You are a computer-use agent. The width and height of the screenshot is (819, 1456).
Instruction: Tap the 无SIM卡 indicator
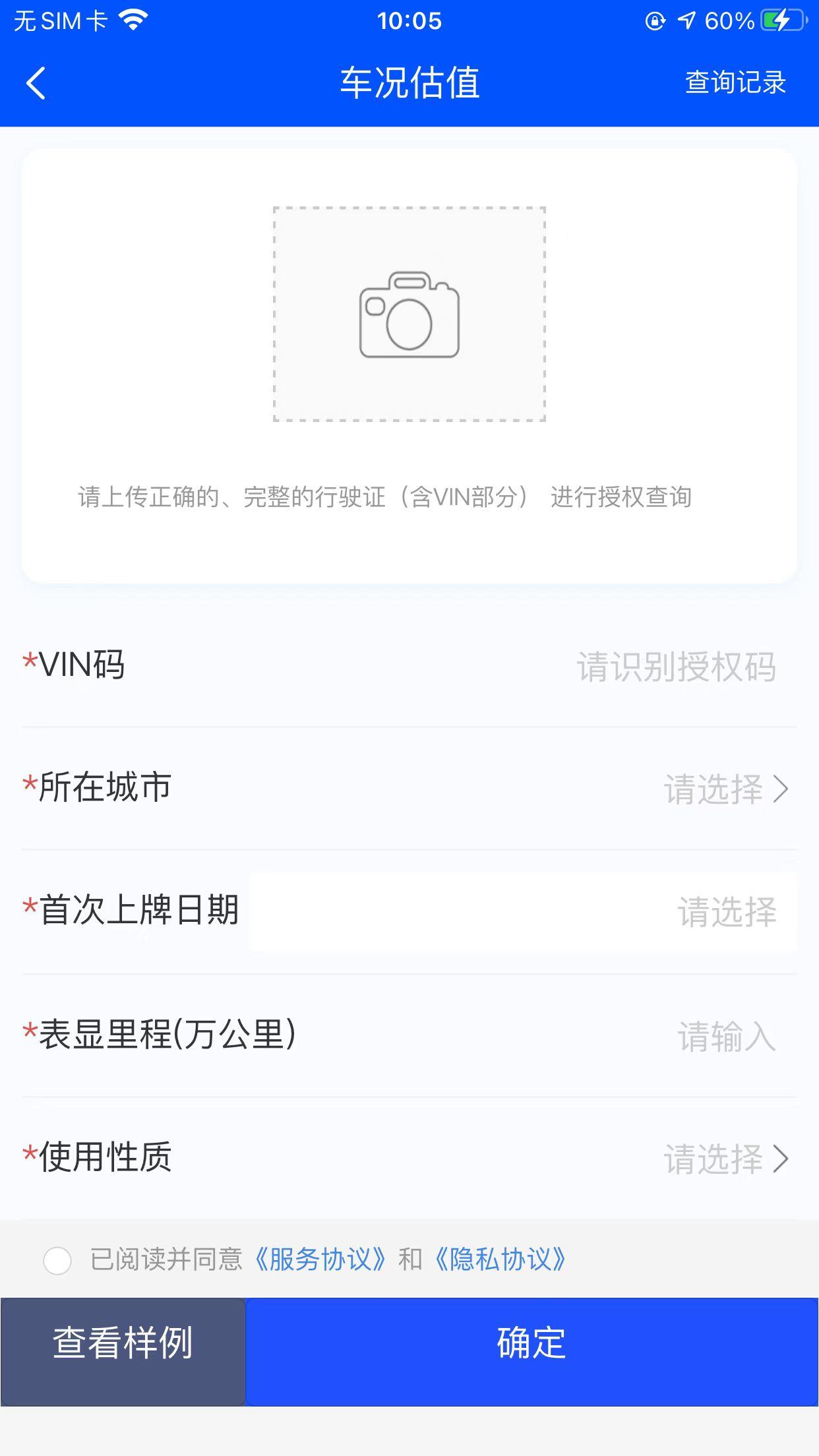coord(59,20)
